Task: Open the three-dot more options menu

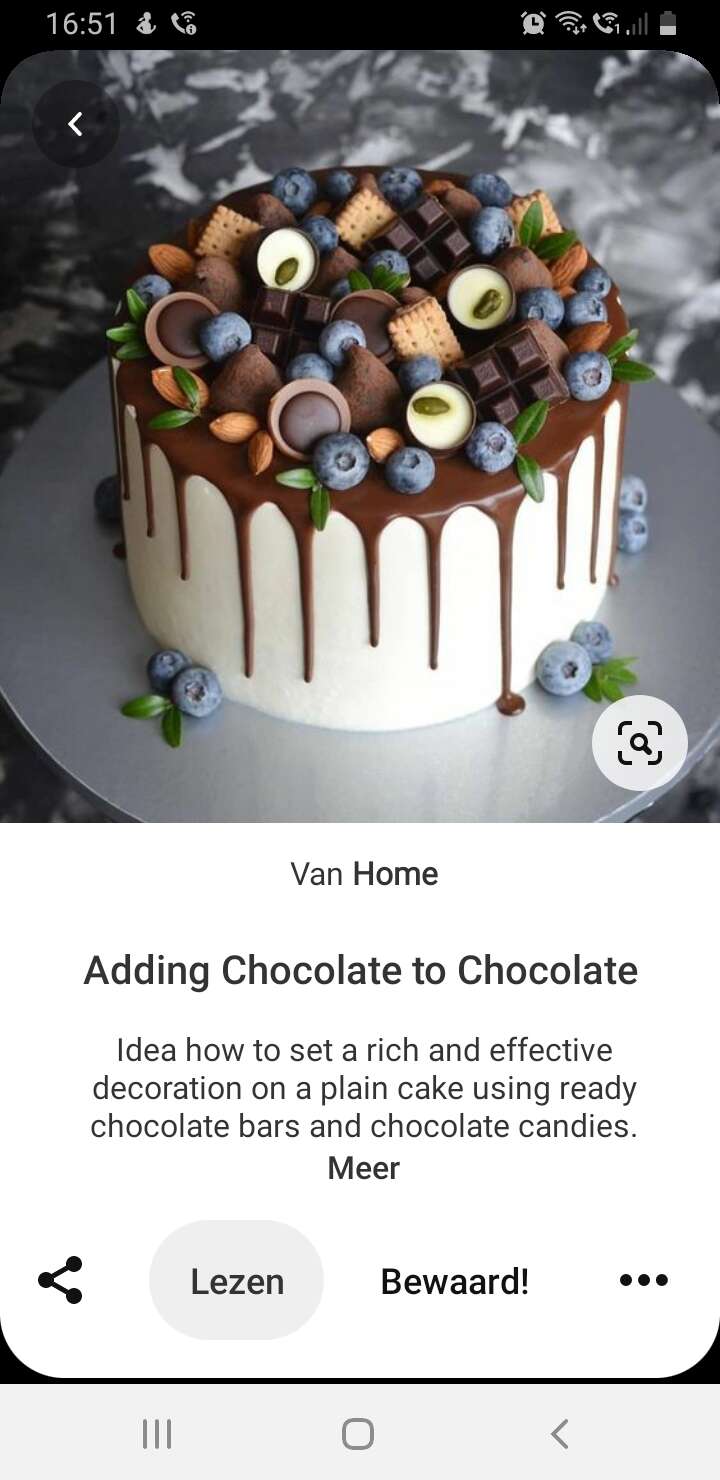Action: (x=644, y=1280)
